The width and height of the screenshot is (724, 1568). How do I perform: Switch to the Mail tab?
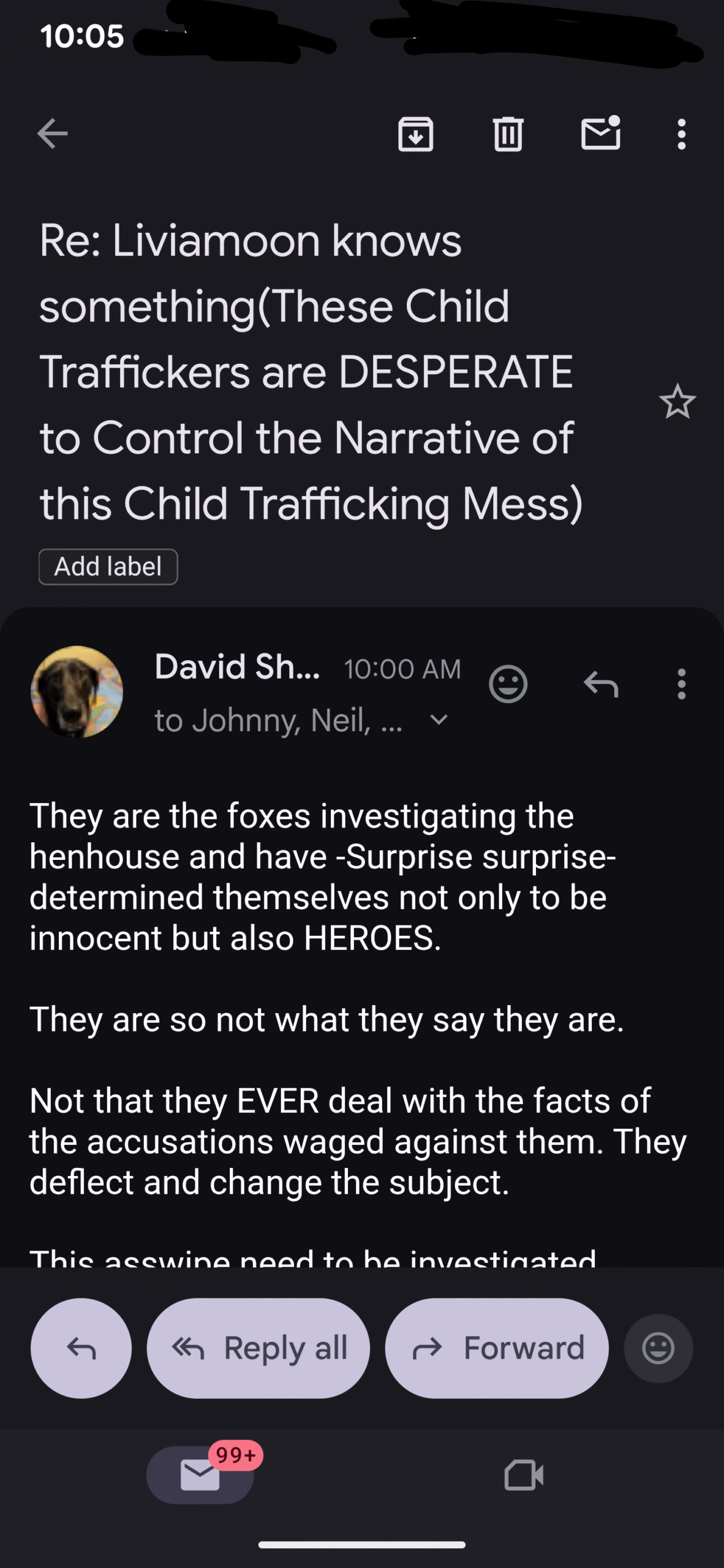[200, 1474]
